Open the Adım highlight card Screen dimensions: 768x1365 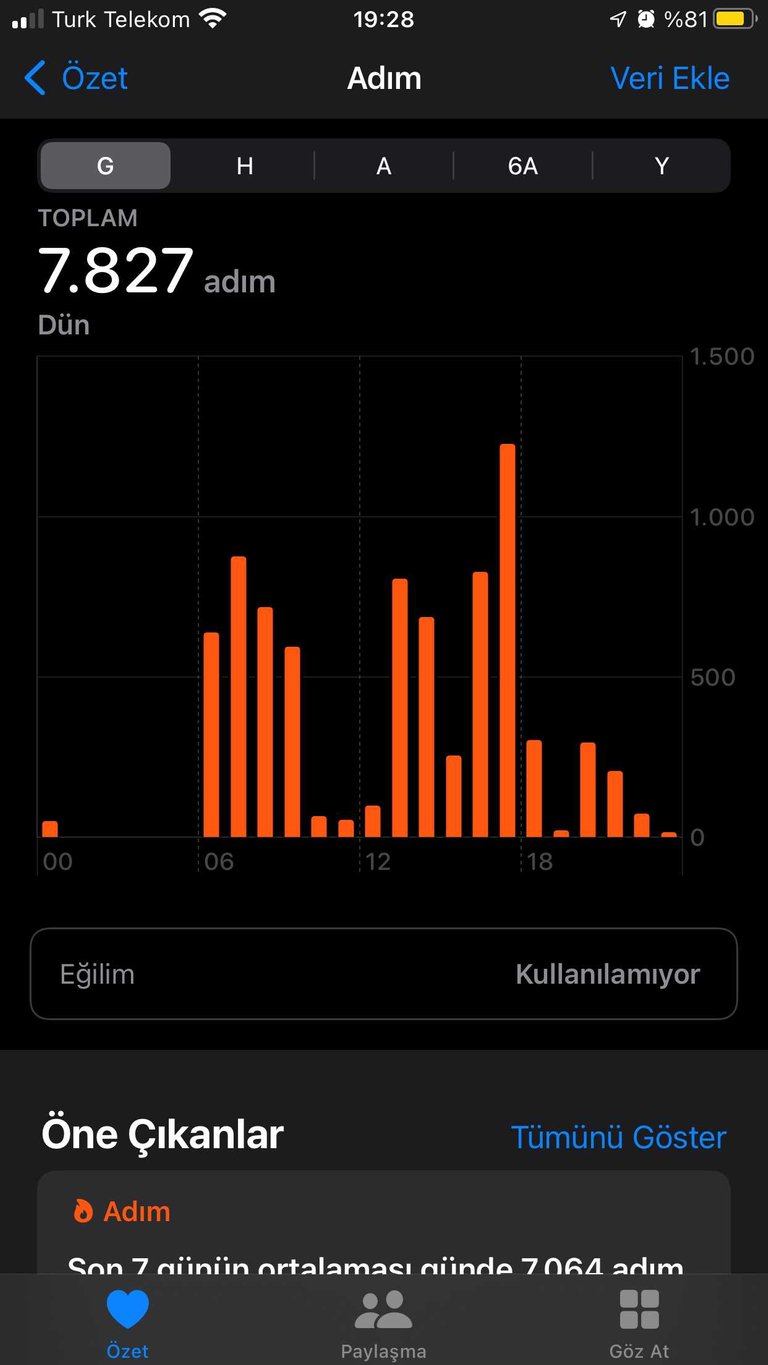coord(384,1222)
